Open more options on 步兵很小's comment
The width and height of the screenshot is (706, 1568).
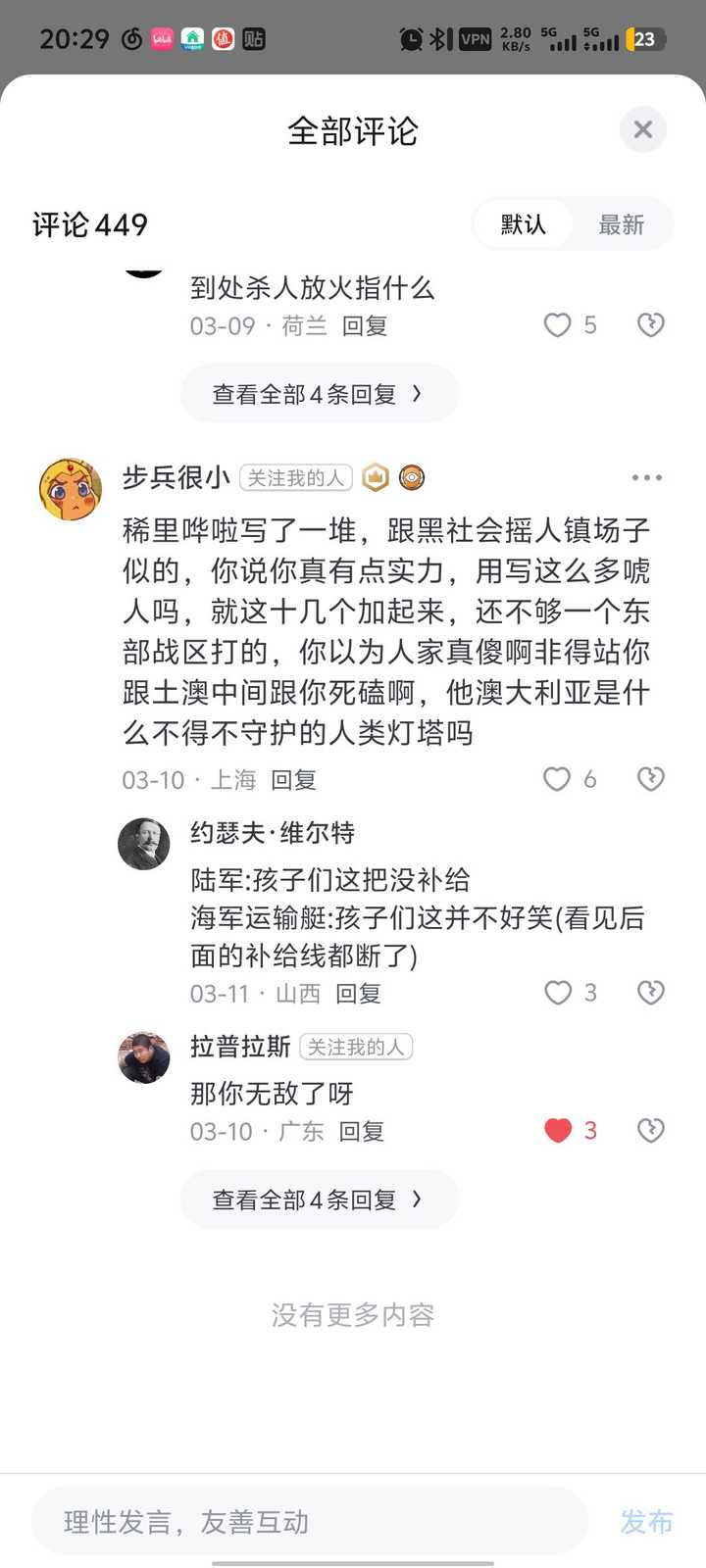tap(646, 478)
